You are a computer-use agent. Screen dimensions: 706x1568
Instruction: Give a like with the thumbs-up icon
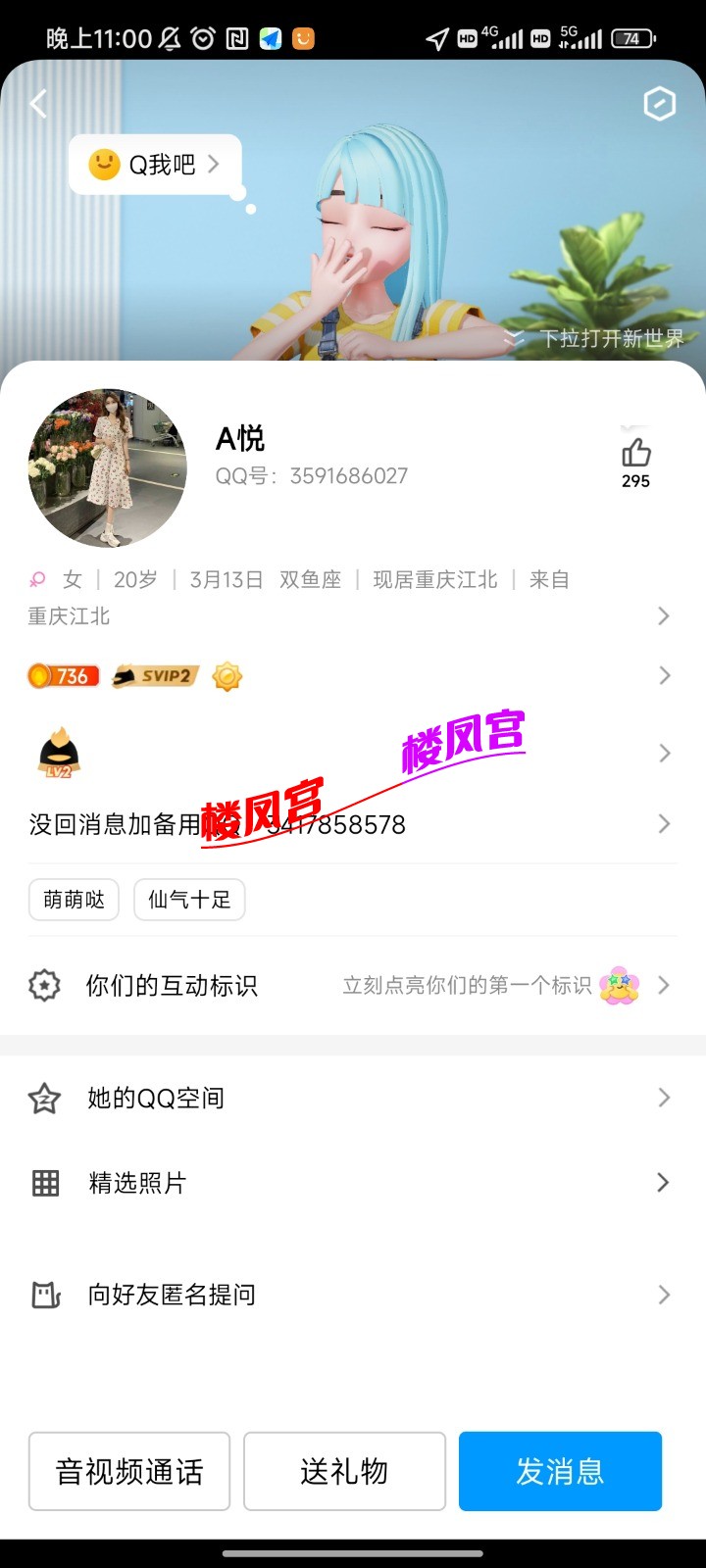tap(636, 454)
